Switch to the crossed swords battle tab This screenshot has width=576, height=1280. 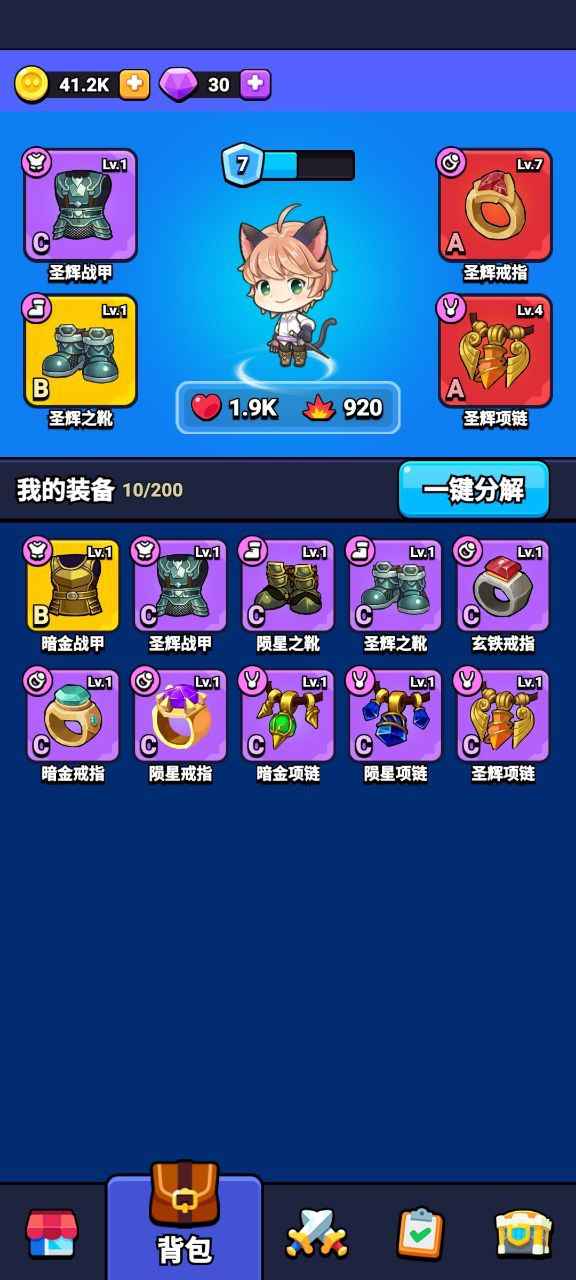point(316,1233)
